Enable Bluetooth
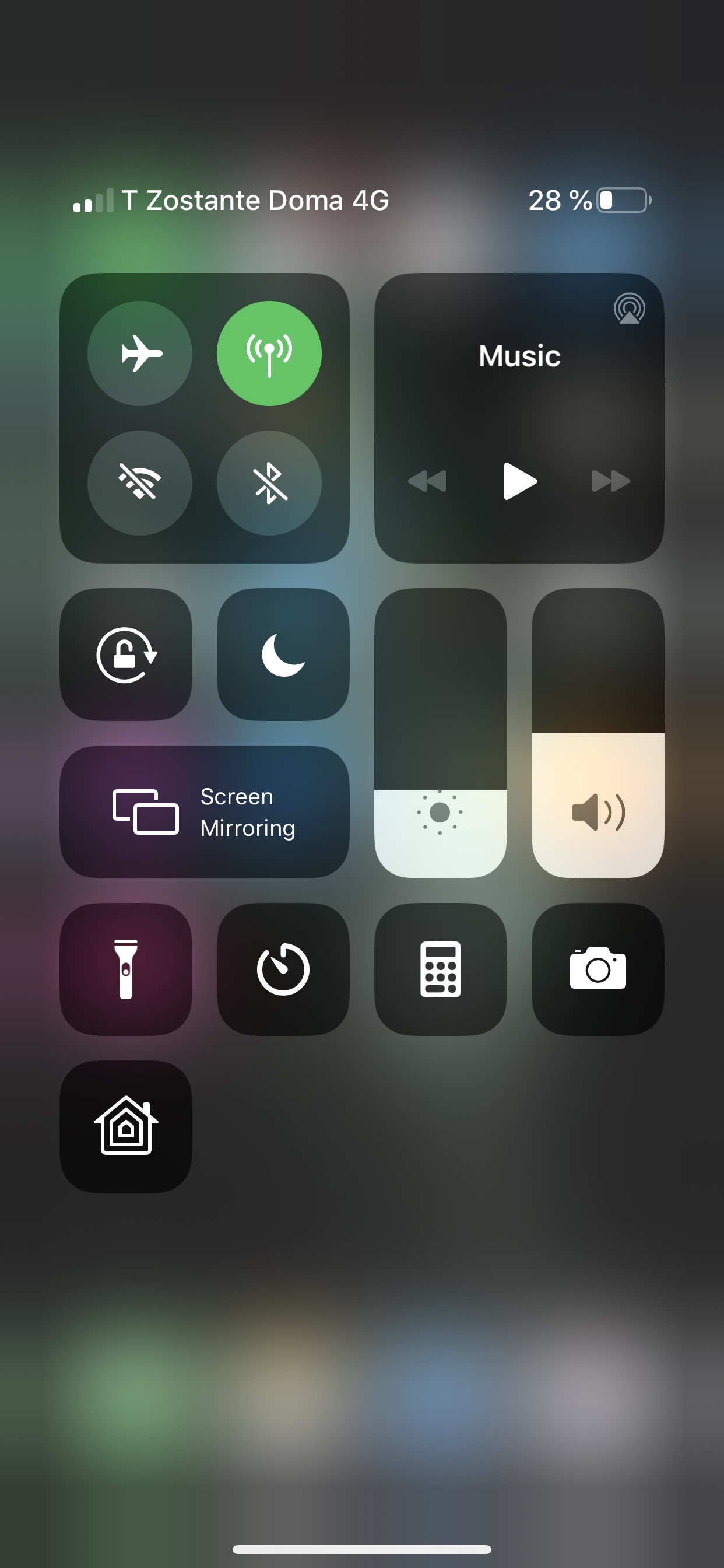 point(269,482)
